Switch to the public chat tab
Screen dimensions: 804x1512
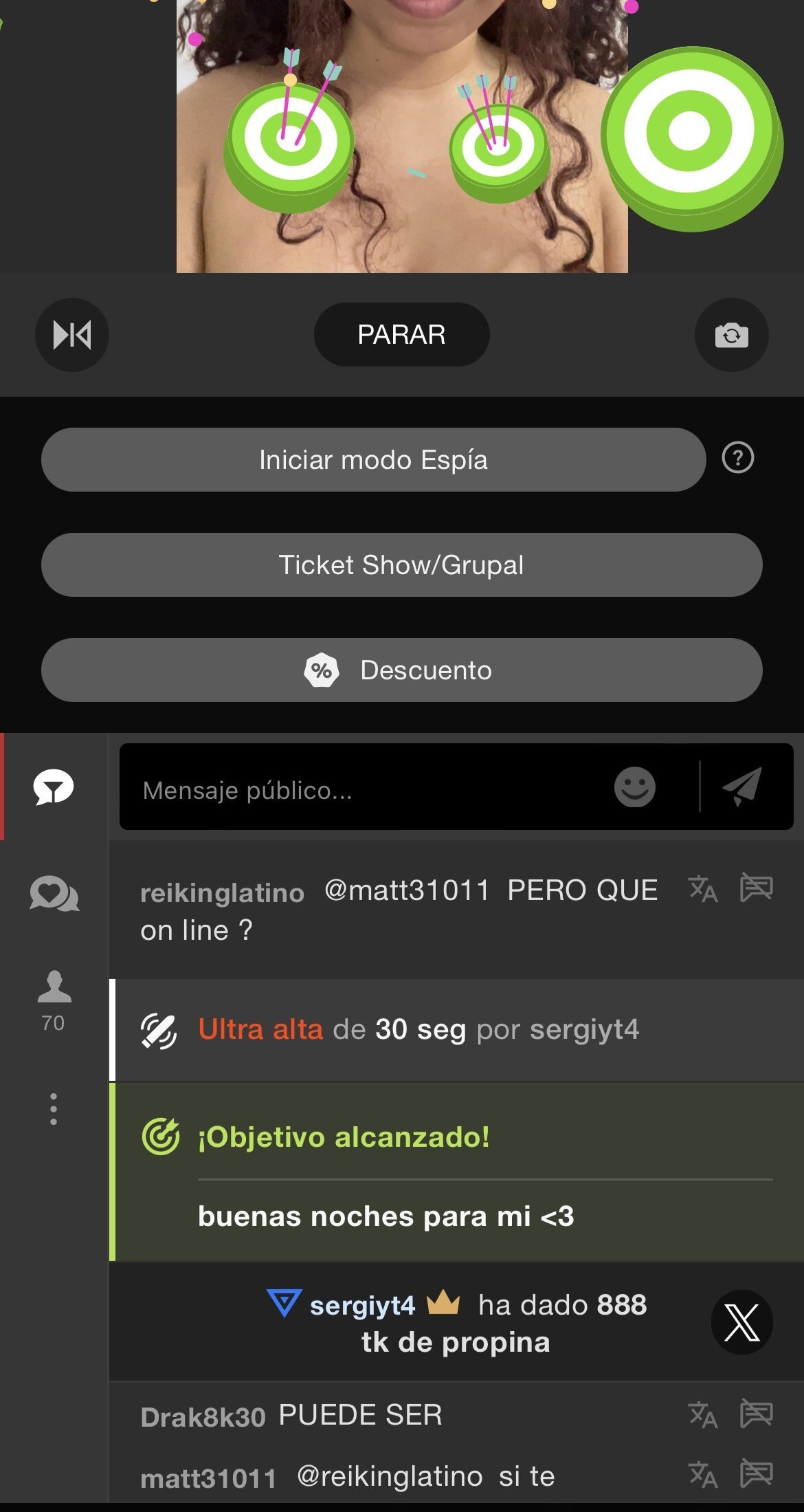tap(54, 787)
